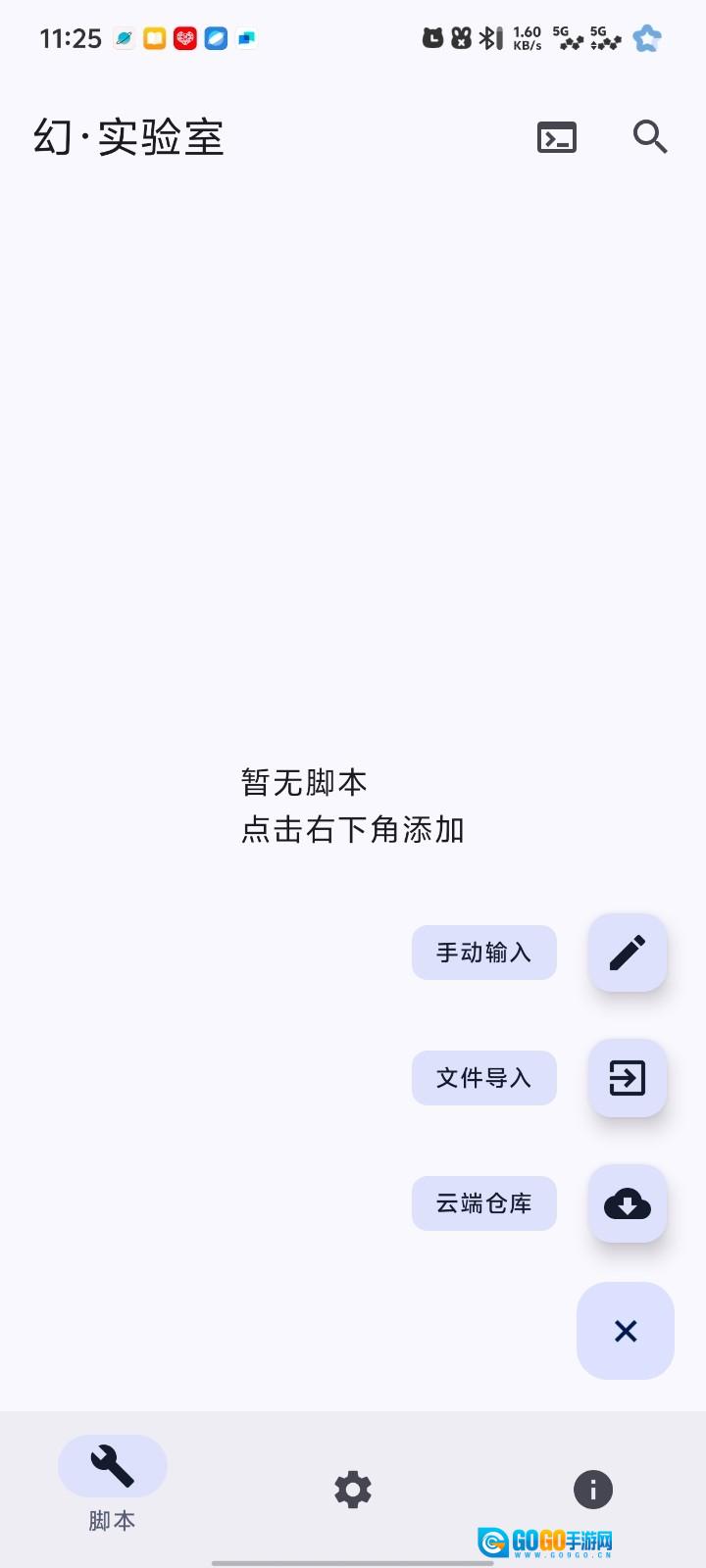Open the terminal console icon
The height and width of the screenshot is (1568, 706).
(557, 137)
